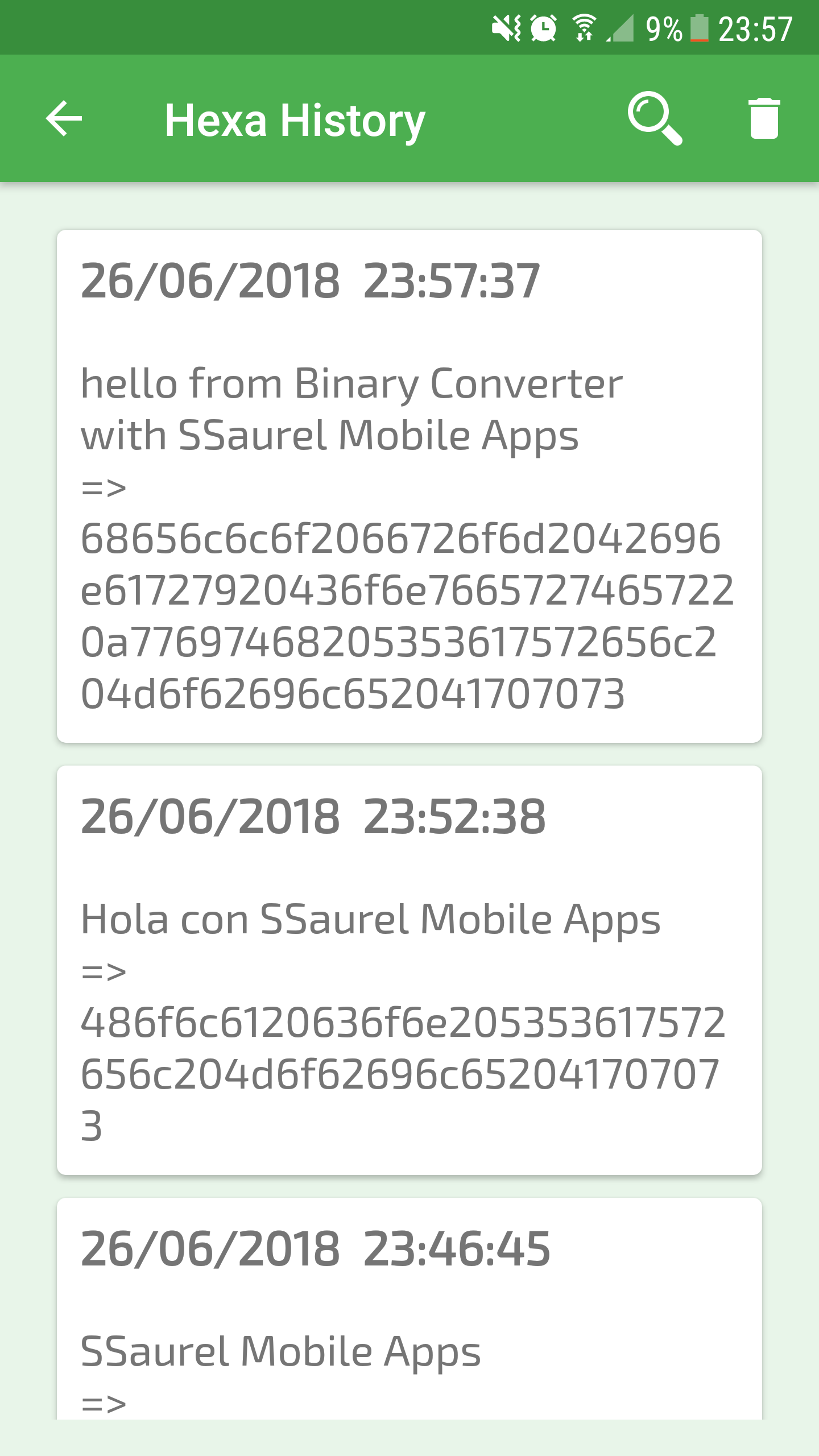Select hello from Binary Converter text
Viewport: 819px width, 1456px height.
350,384
